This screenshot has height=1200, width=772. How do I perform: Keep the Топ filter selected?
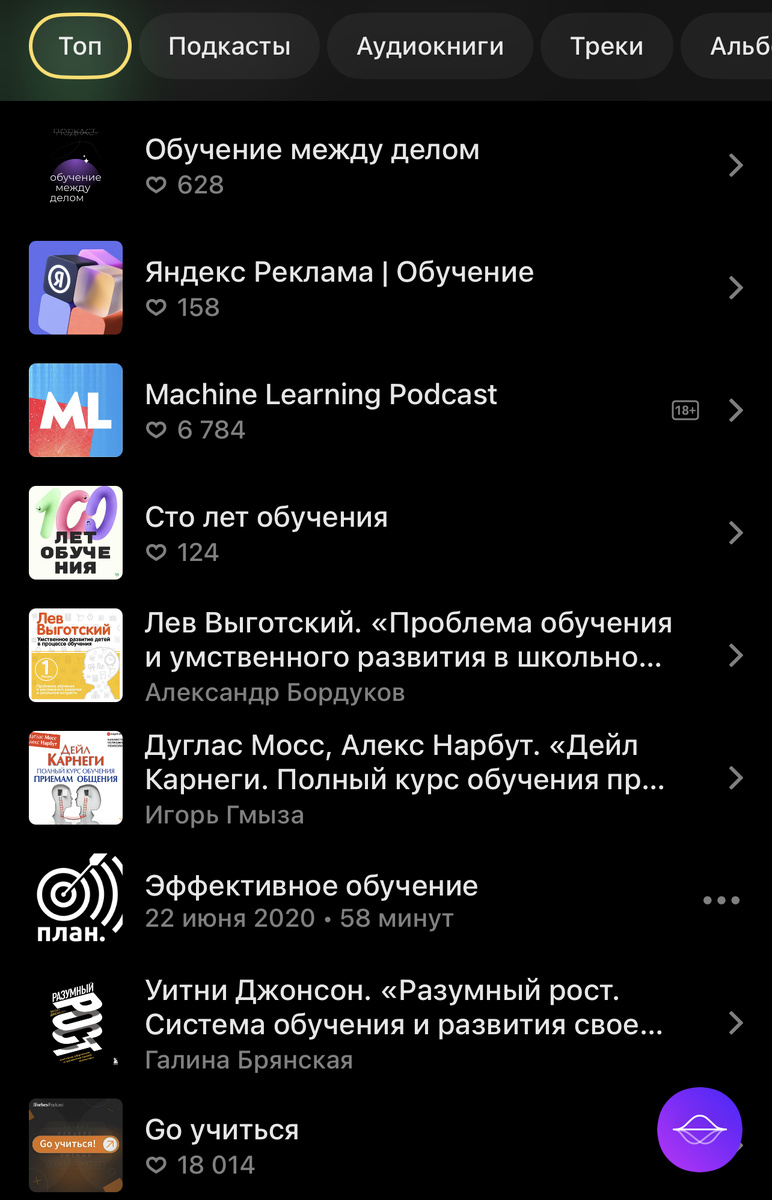[x=78, y=45]
